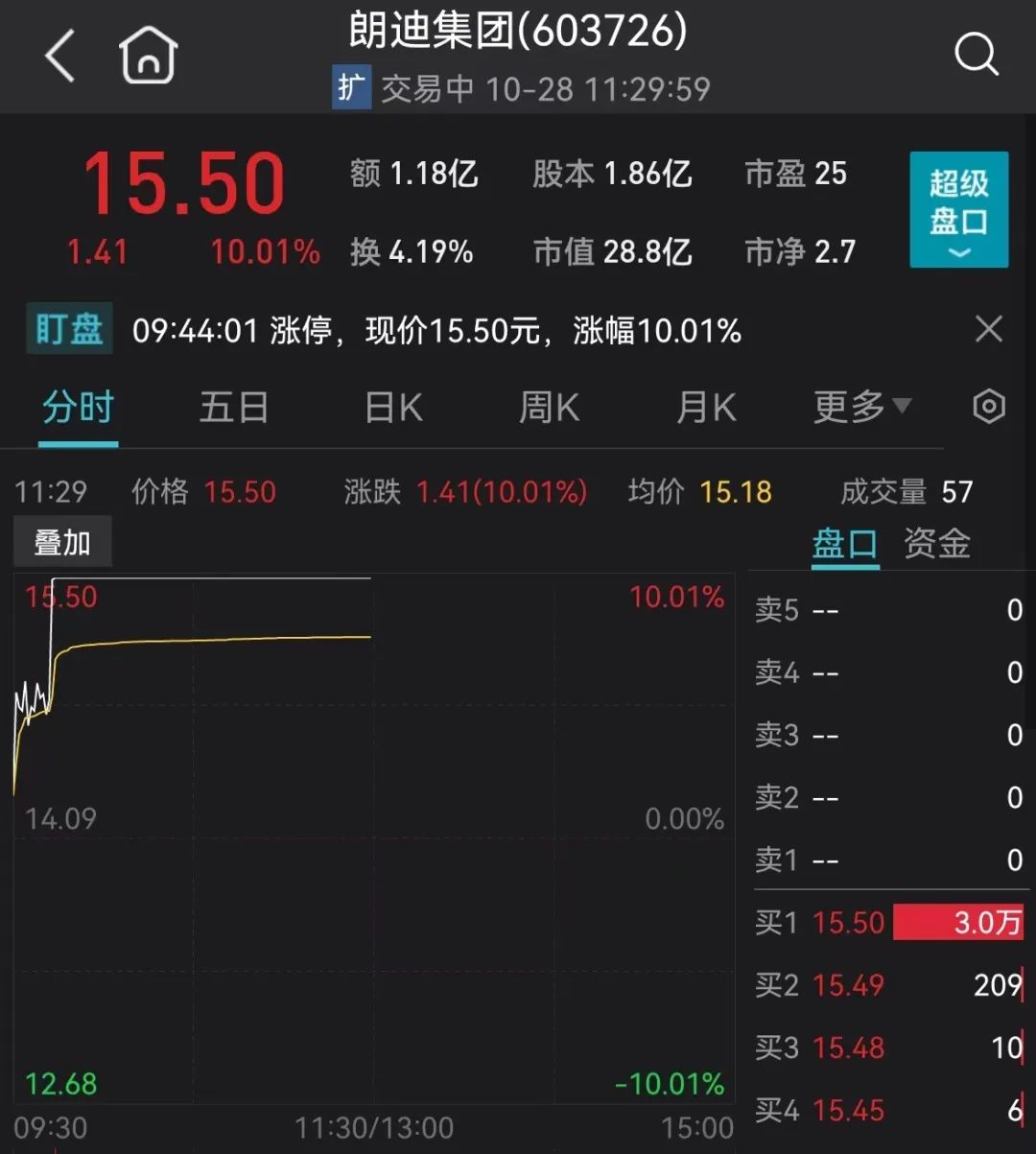Switch to the 日K chart
The image size is (1036, 1154).
[x=393, y=409]
